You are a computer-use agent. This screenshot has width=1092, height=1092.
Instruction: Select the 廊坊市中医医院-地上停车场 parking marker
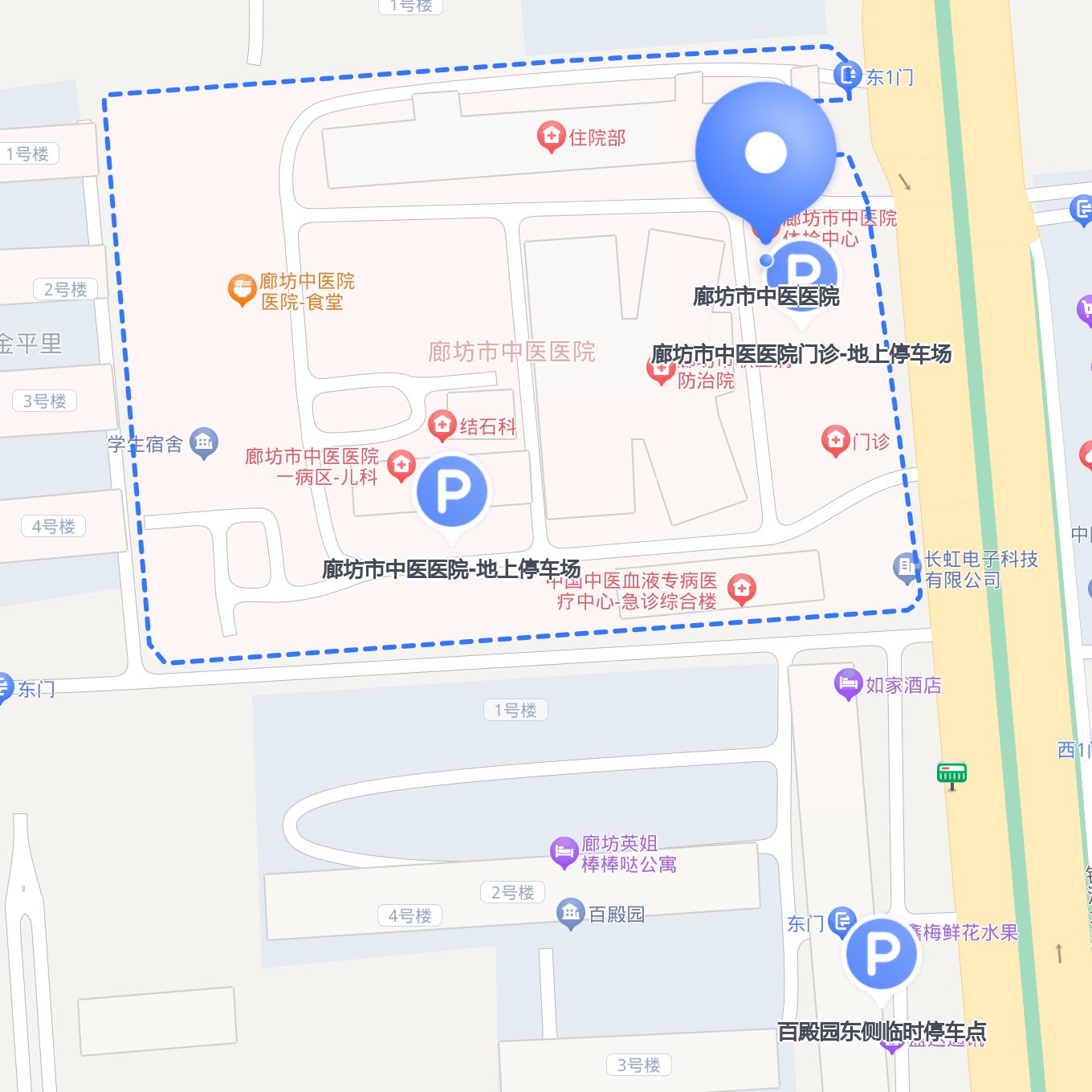[452, 491]
